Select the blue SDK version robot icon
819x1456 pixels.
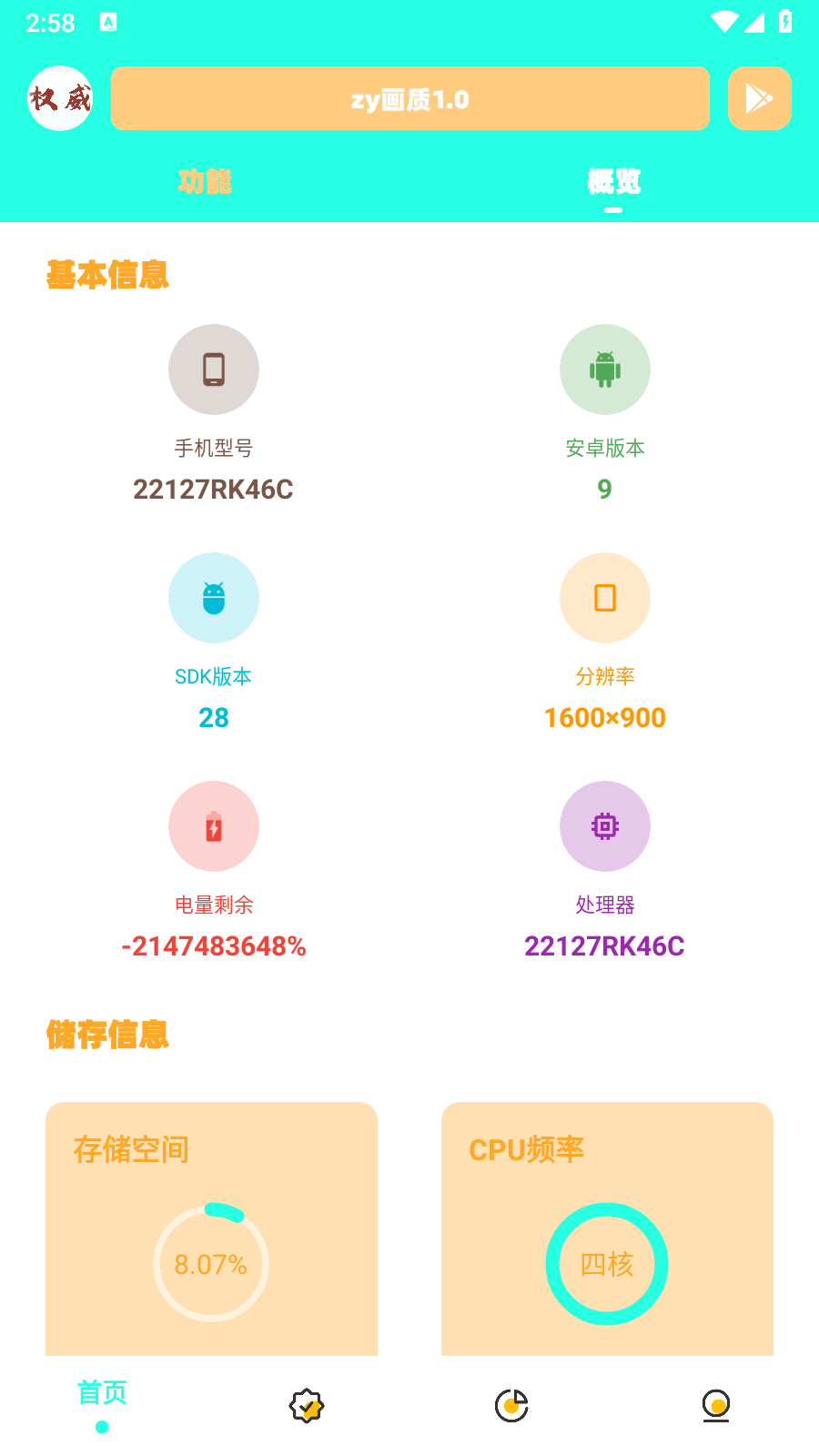coord(214,598)
